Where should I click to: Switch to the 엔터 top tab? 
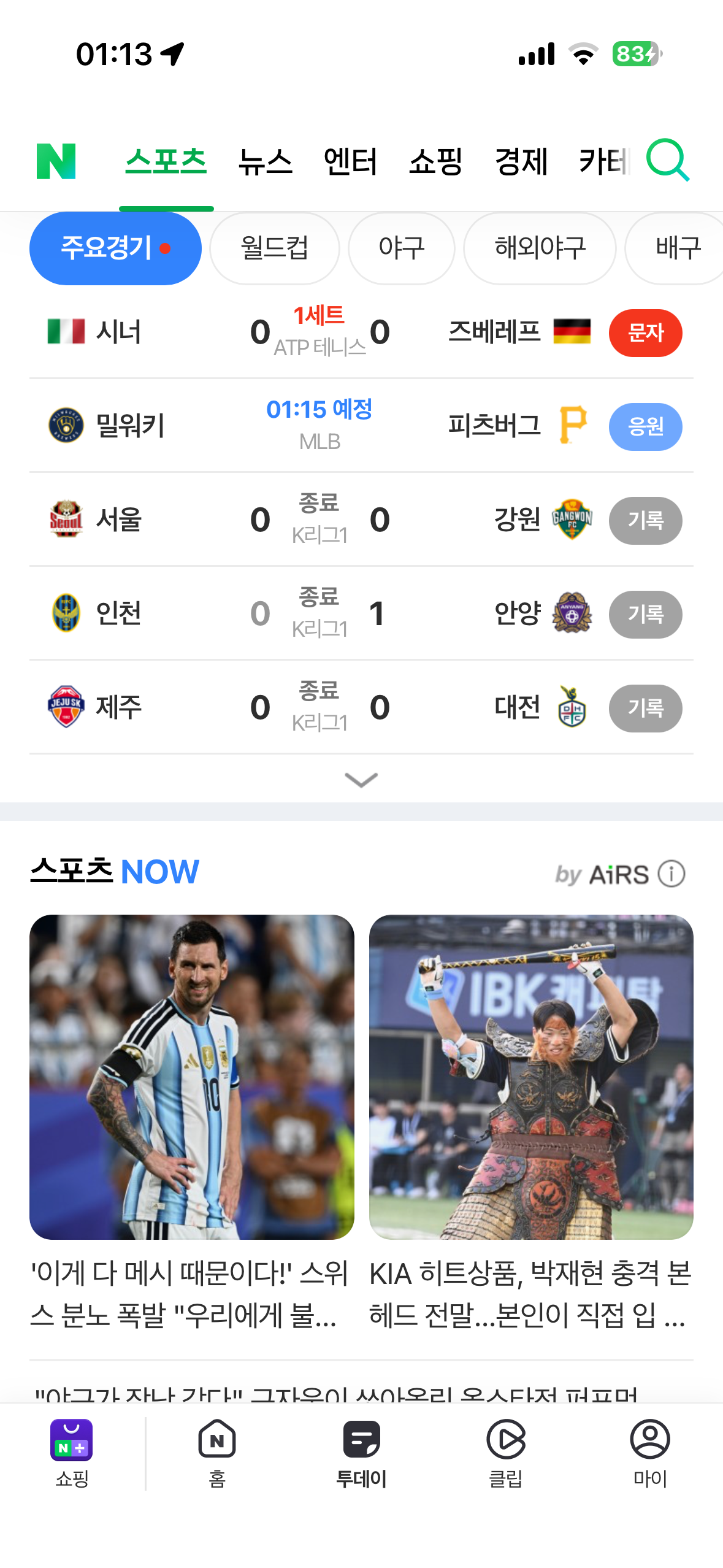coord(350,162)
